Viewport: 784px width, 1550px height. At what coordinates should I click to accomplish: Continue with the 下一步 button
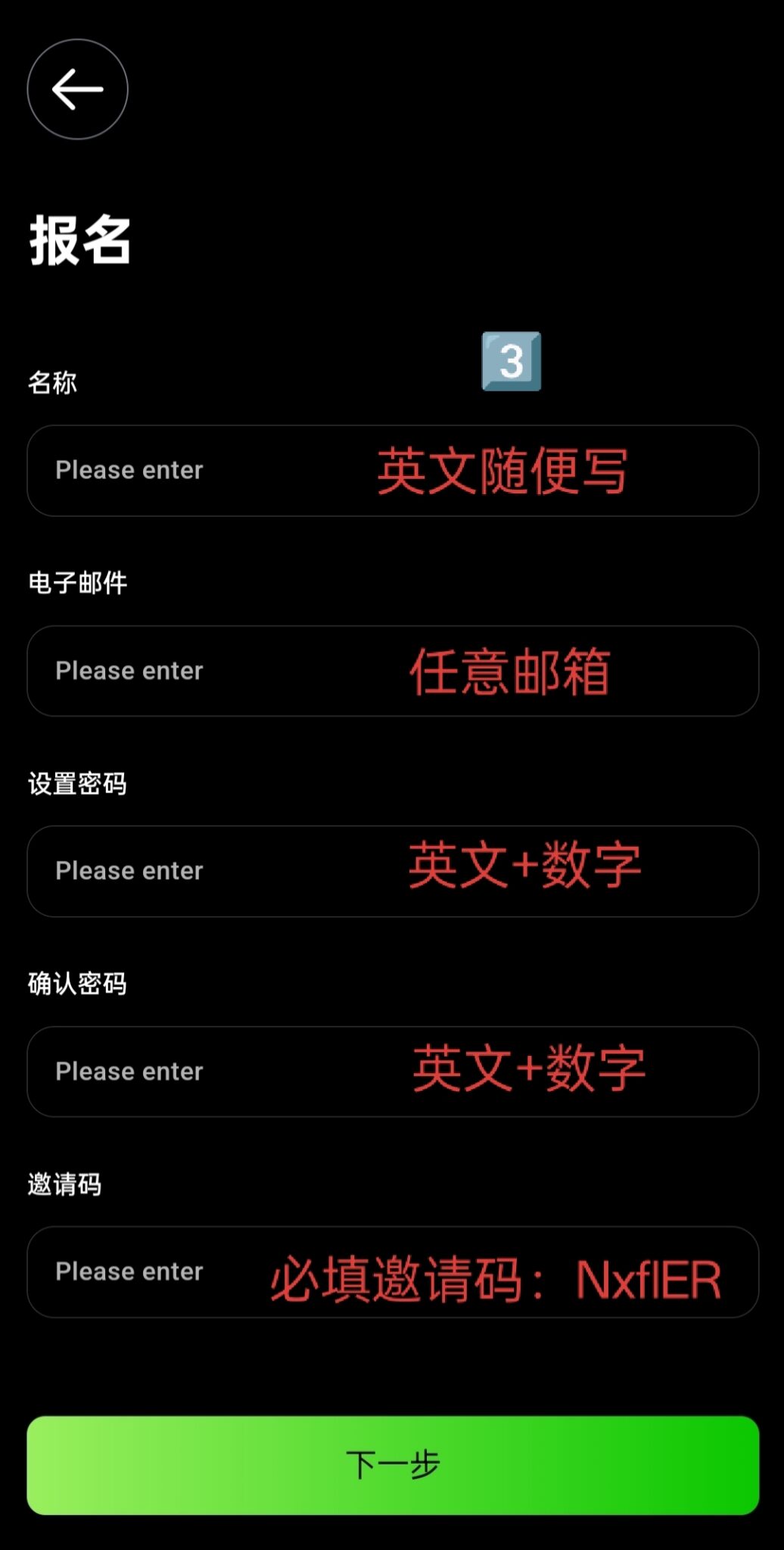coord(392,1465)
